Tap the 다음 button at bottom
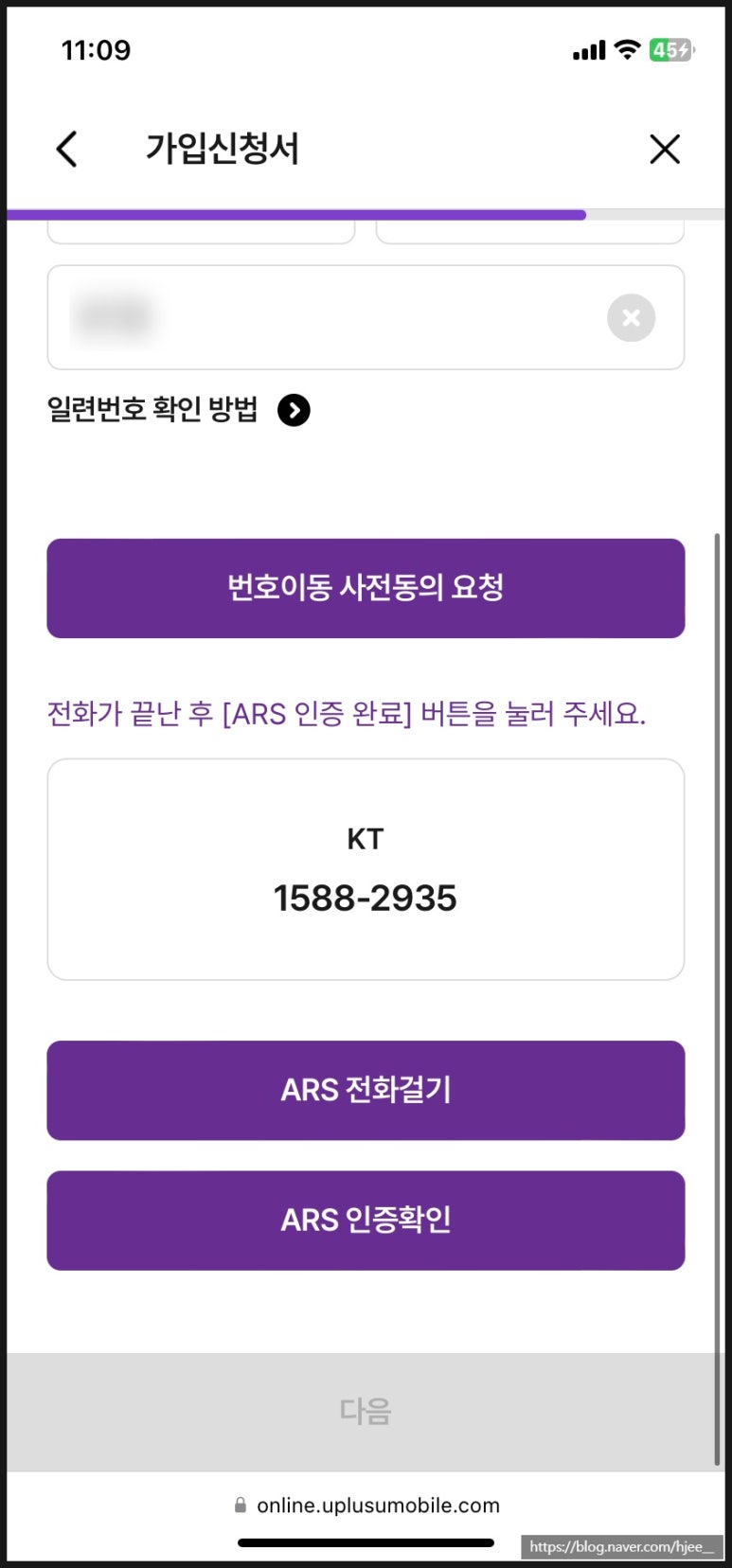 click(366, 1411)
